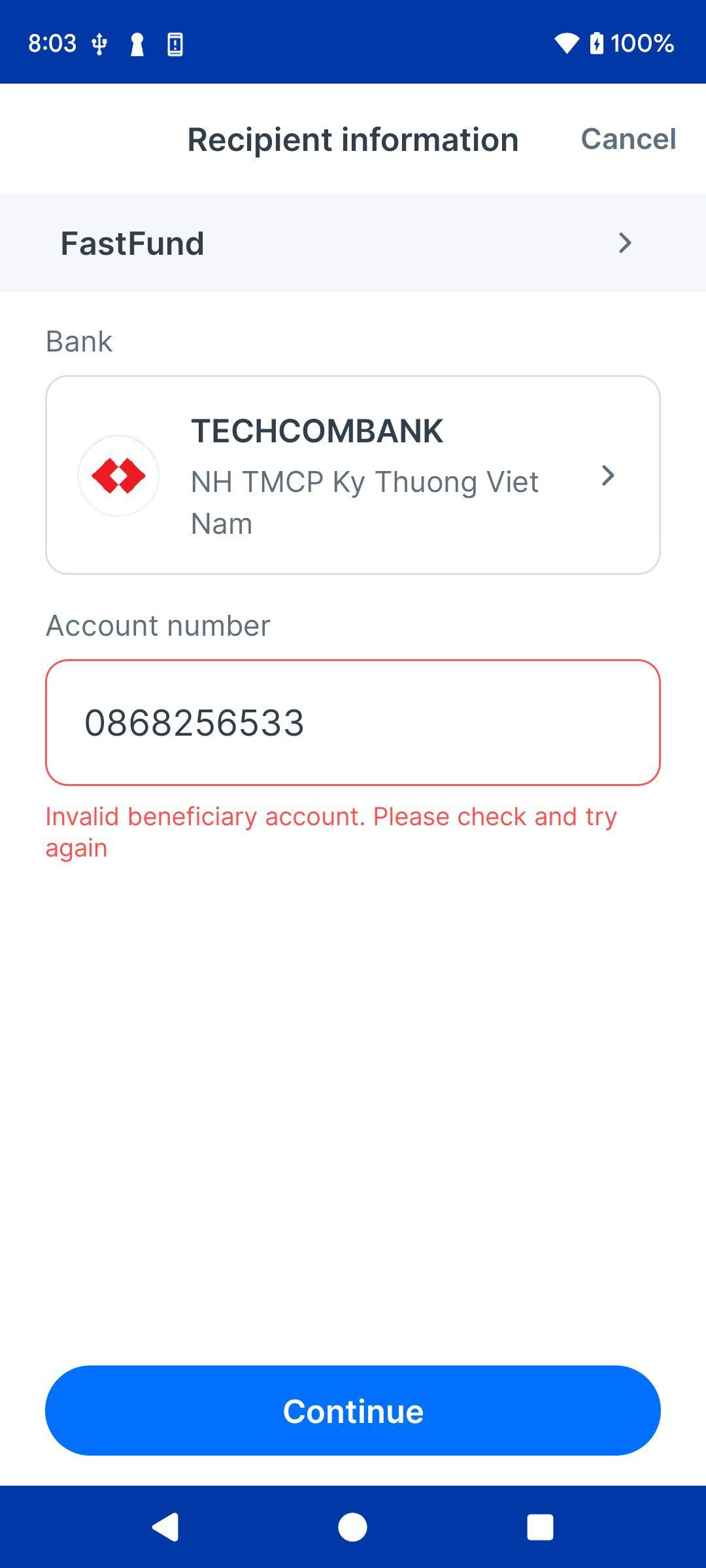
Task: Change the selected bank TECHCOMBANK
Action: click(353, 475)
